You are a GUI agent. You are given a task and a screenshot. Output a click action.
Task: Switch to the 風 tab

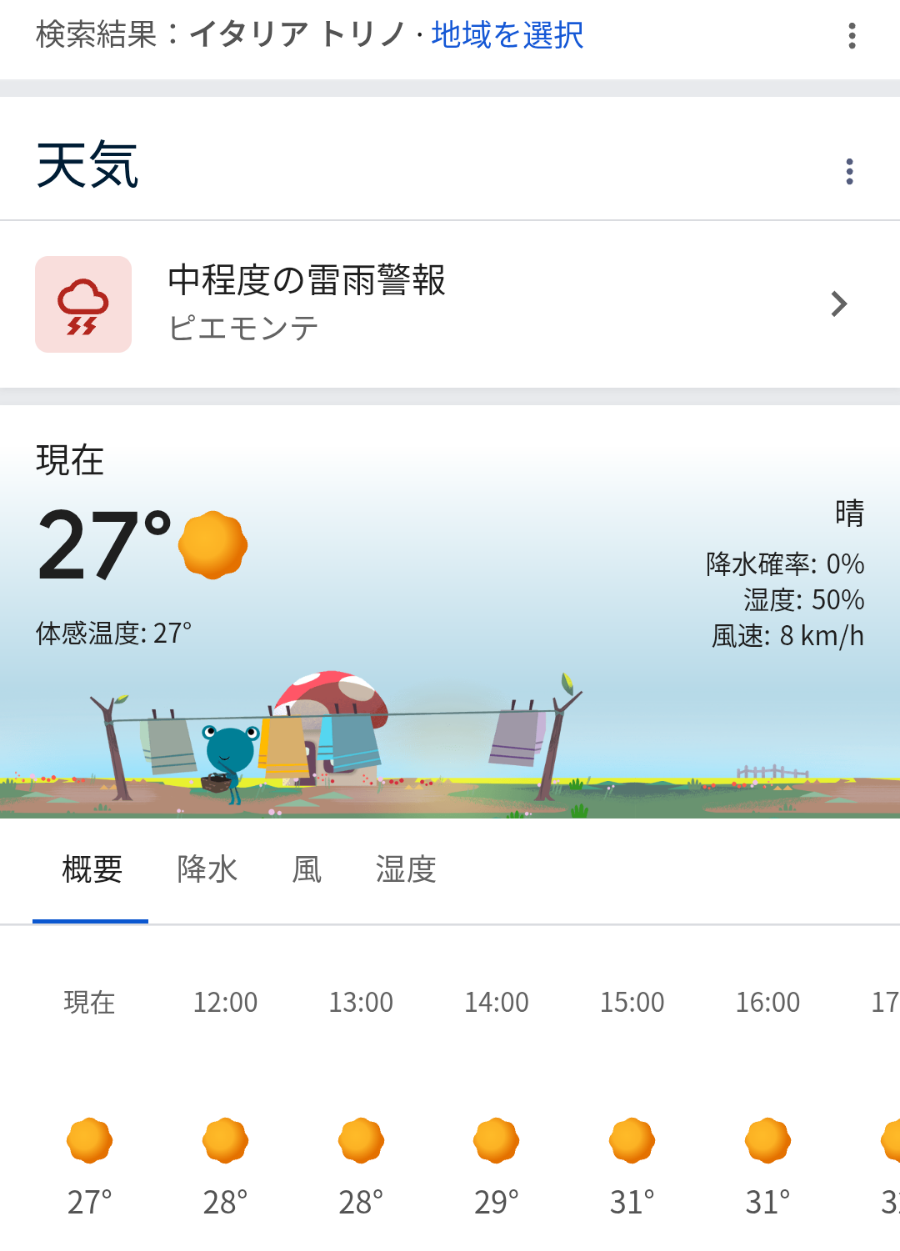point(307,870)
